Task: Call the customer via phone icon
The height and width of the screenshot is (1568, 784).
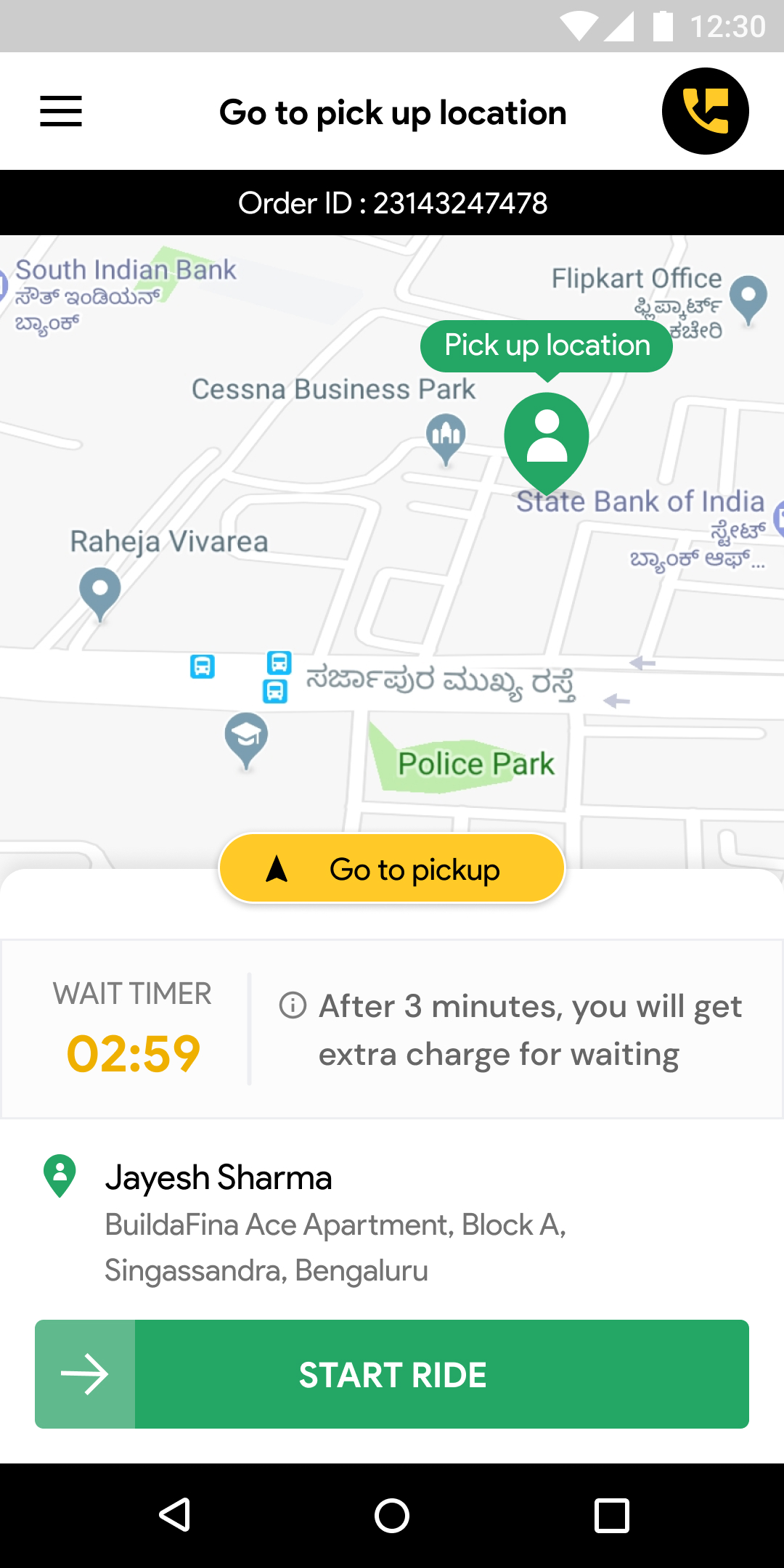Action: [x=705, y=111]
